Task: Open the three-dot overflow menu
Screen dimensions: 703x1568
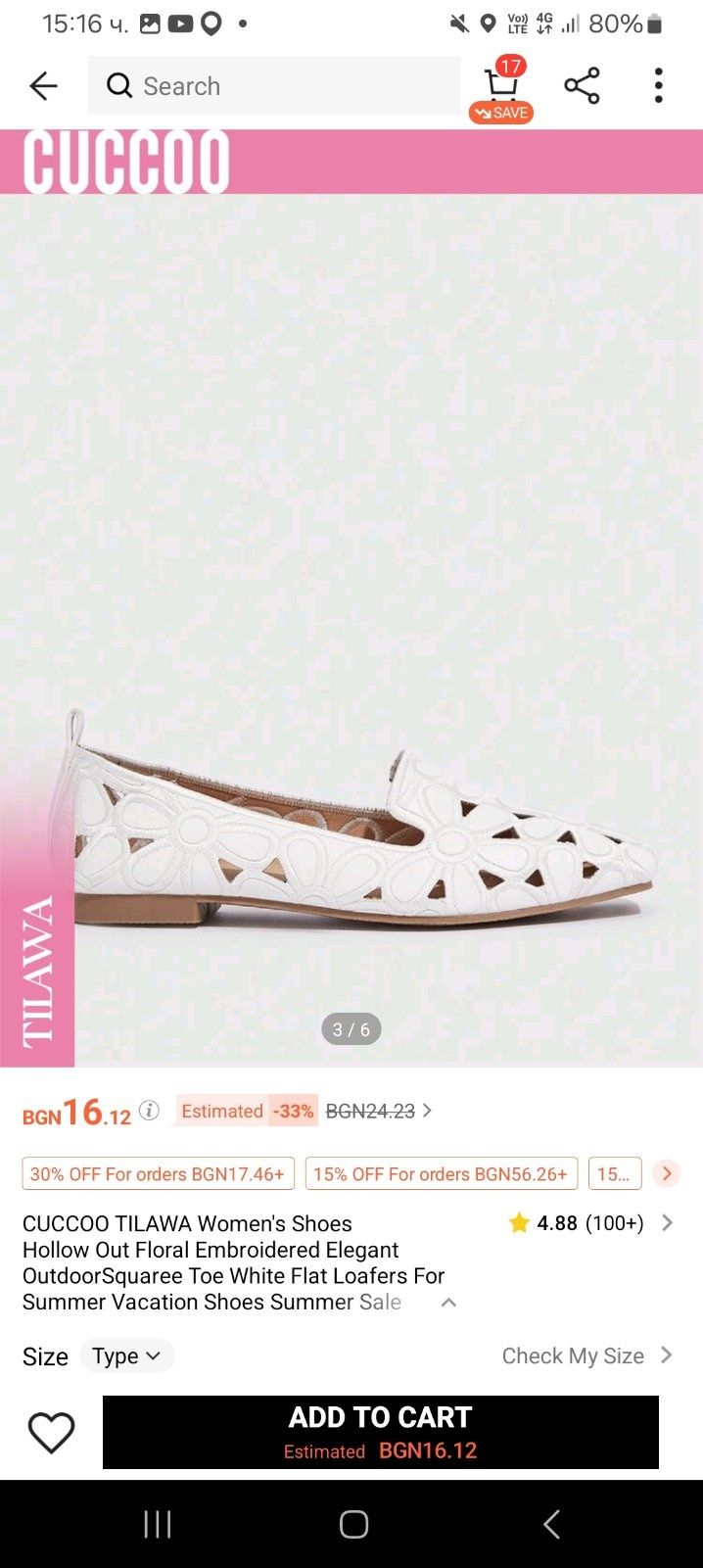Action: 658,86
